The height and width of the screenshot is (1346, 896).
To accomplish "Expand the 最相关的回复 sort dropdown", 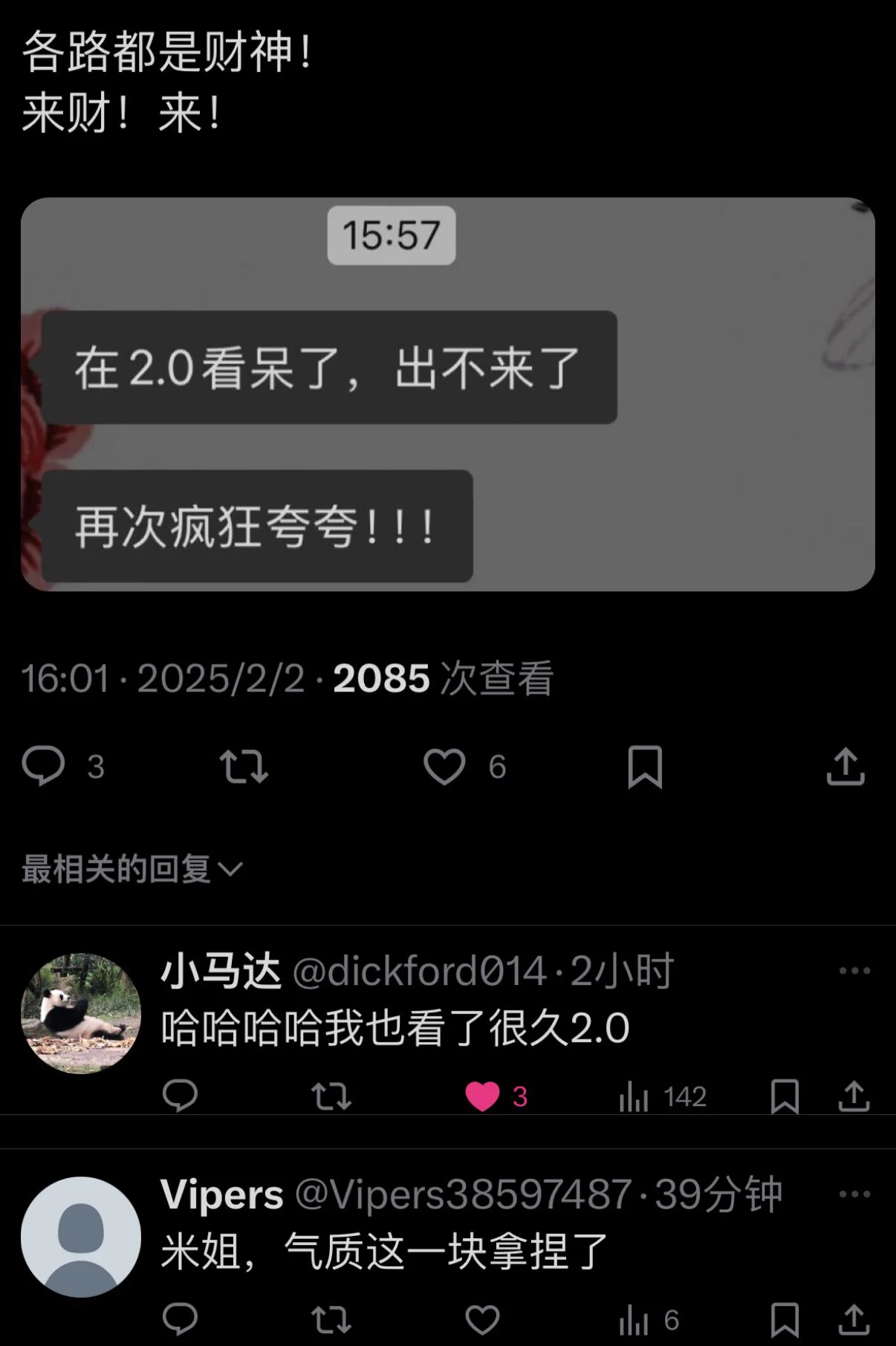I will [x=132, y=869].
